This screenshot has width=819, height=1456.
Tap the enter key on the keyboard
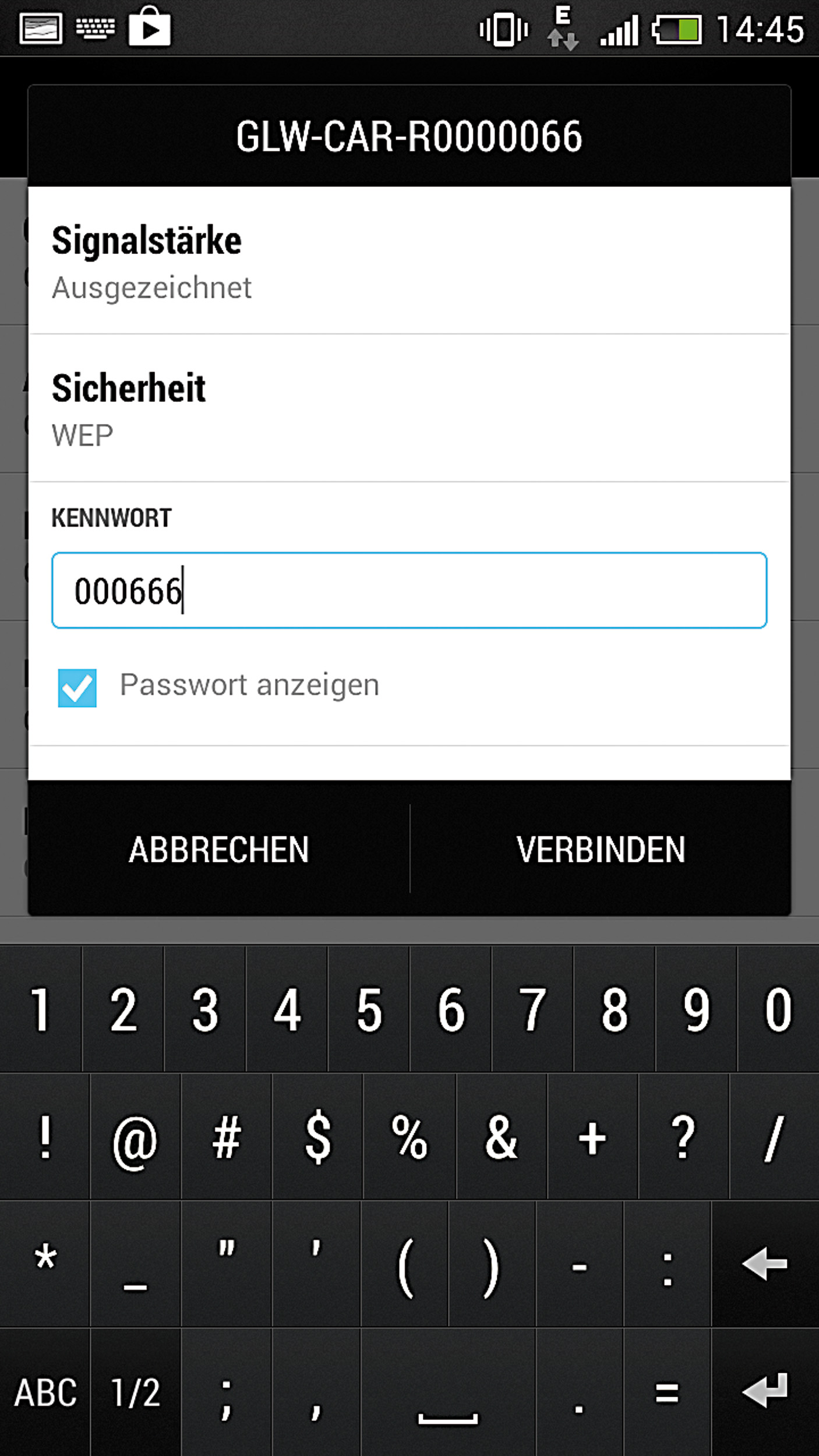tap(765, 1393)
